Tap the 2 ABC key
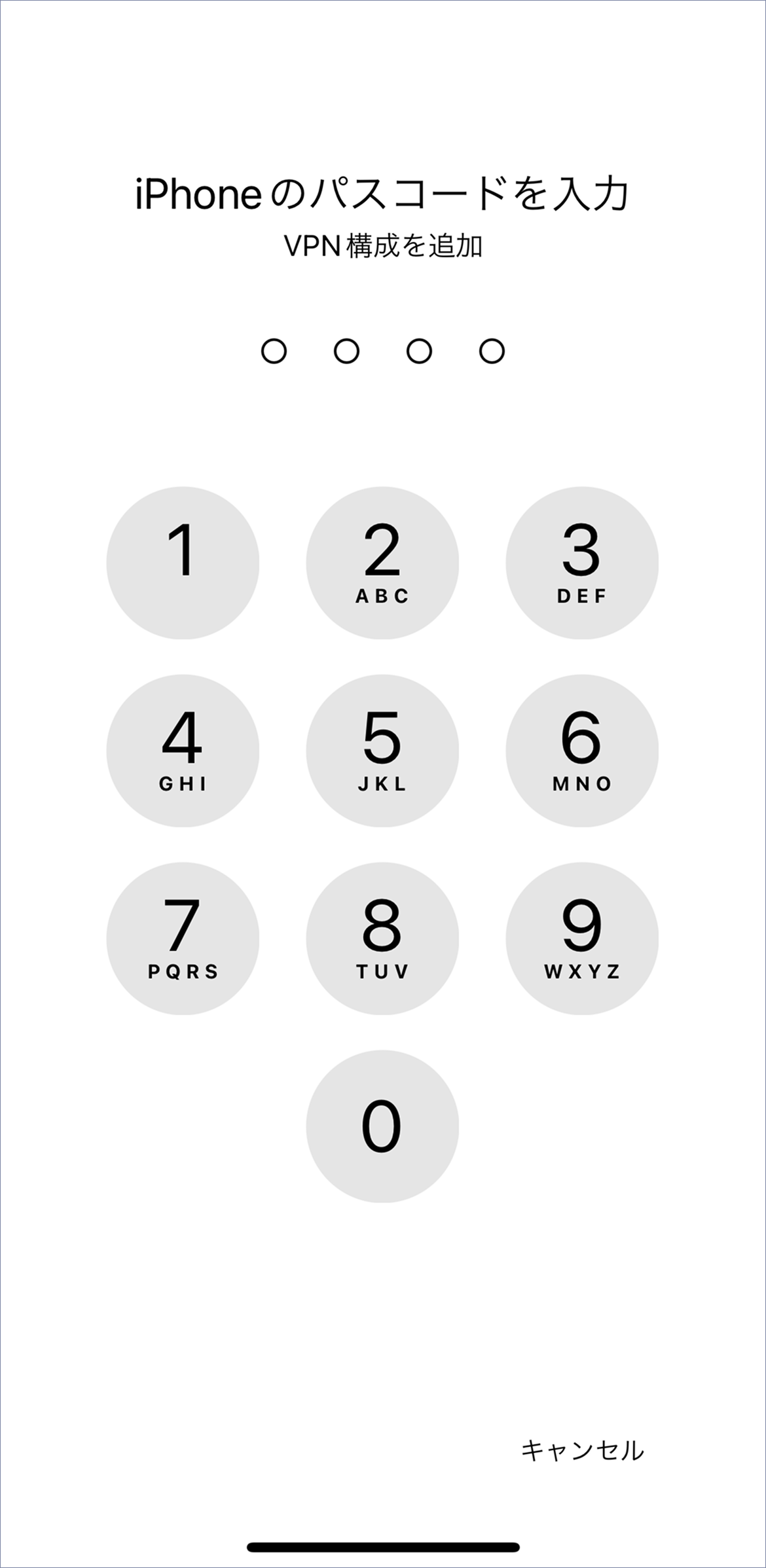Viewport: 766px width, 1568px height. point(382,562)
